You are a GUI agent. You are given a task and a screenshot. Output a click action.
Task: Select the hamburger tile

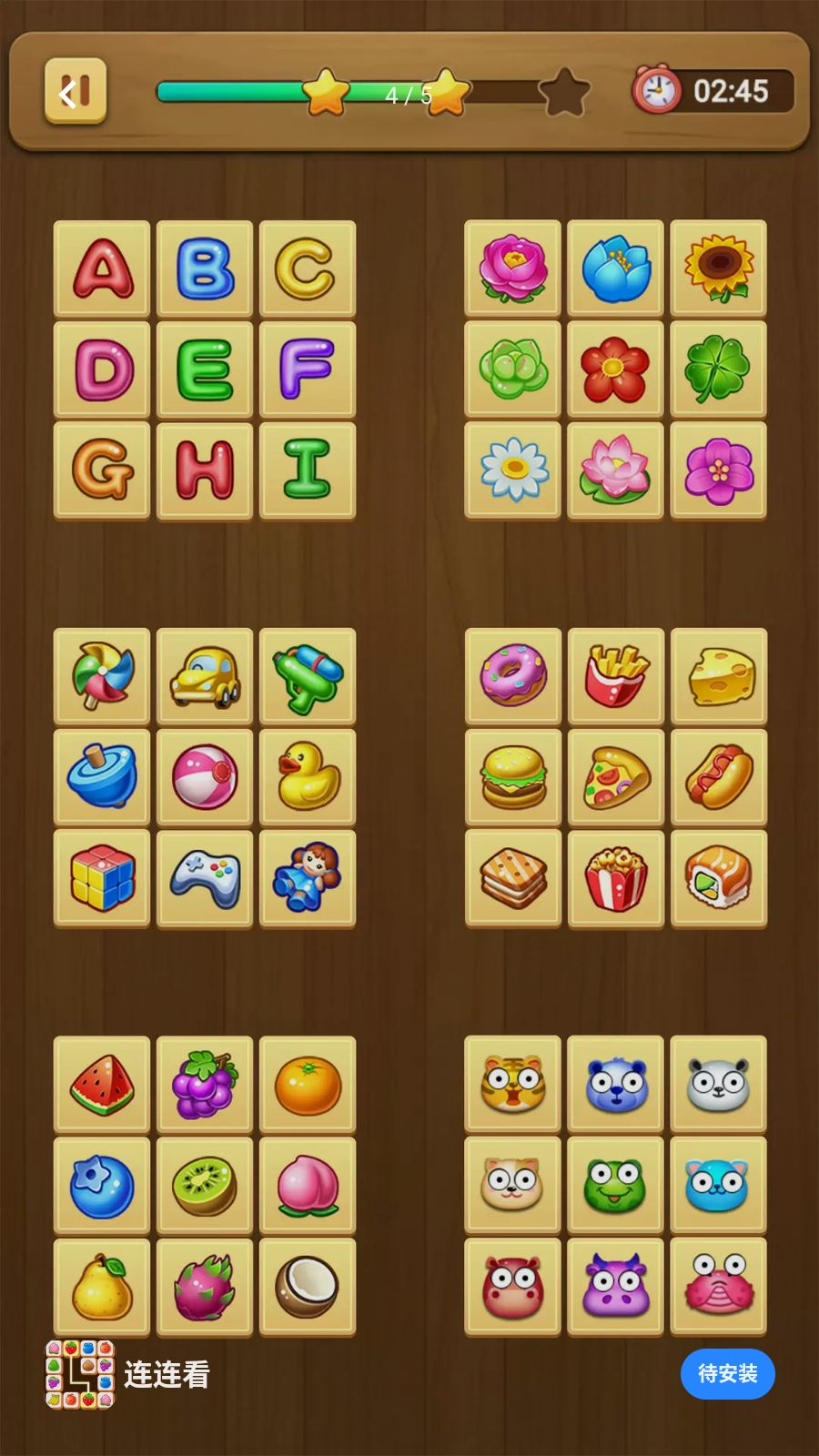point(512,777)
